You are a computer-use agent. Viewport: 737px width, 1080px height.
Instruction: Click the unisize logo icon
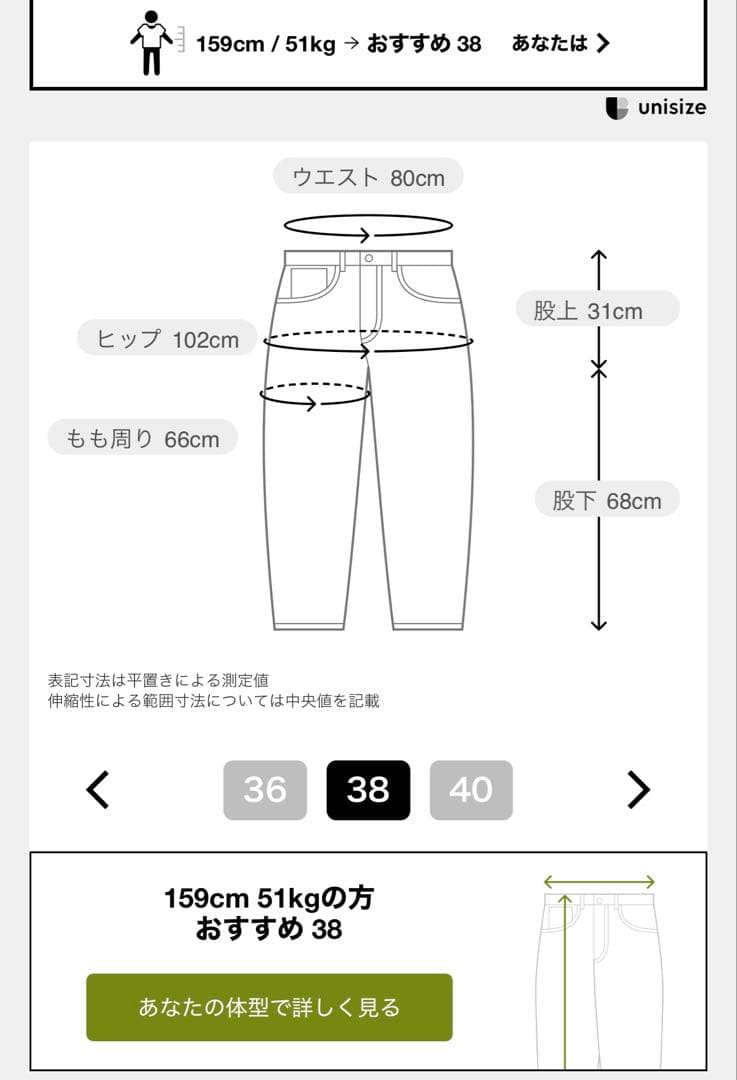click(x=618, y=108)
